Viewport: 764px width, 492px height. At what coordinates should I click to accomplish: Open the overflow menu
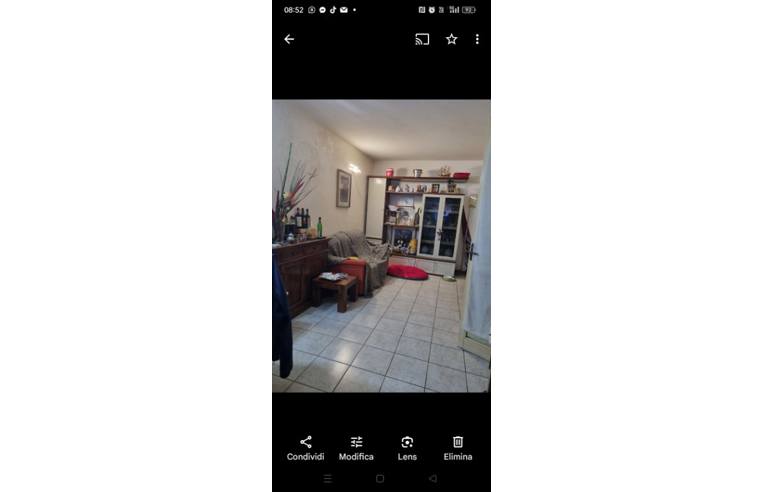click(x=477, y=39)
